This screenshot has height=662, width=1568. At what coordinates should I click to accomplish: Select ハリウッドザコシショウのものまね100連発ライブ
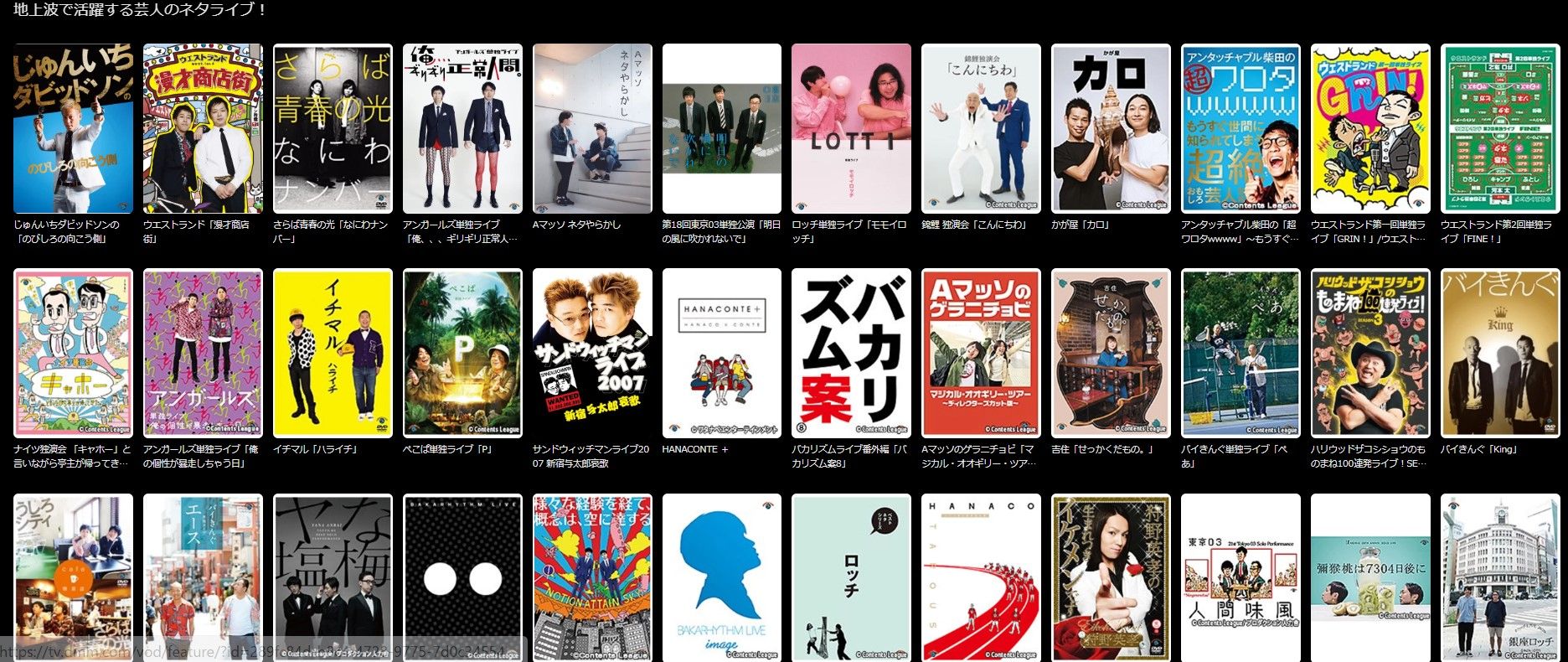pyautogui.click(x=1370, y=353)
